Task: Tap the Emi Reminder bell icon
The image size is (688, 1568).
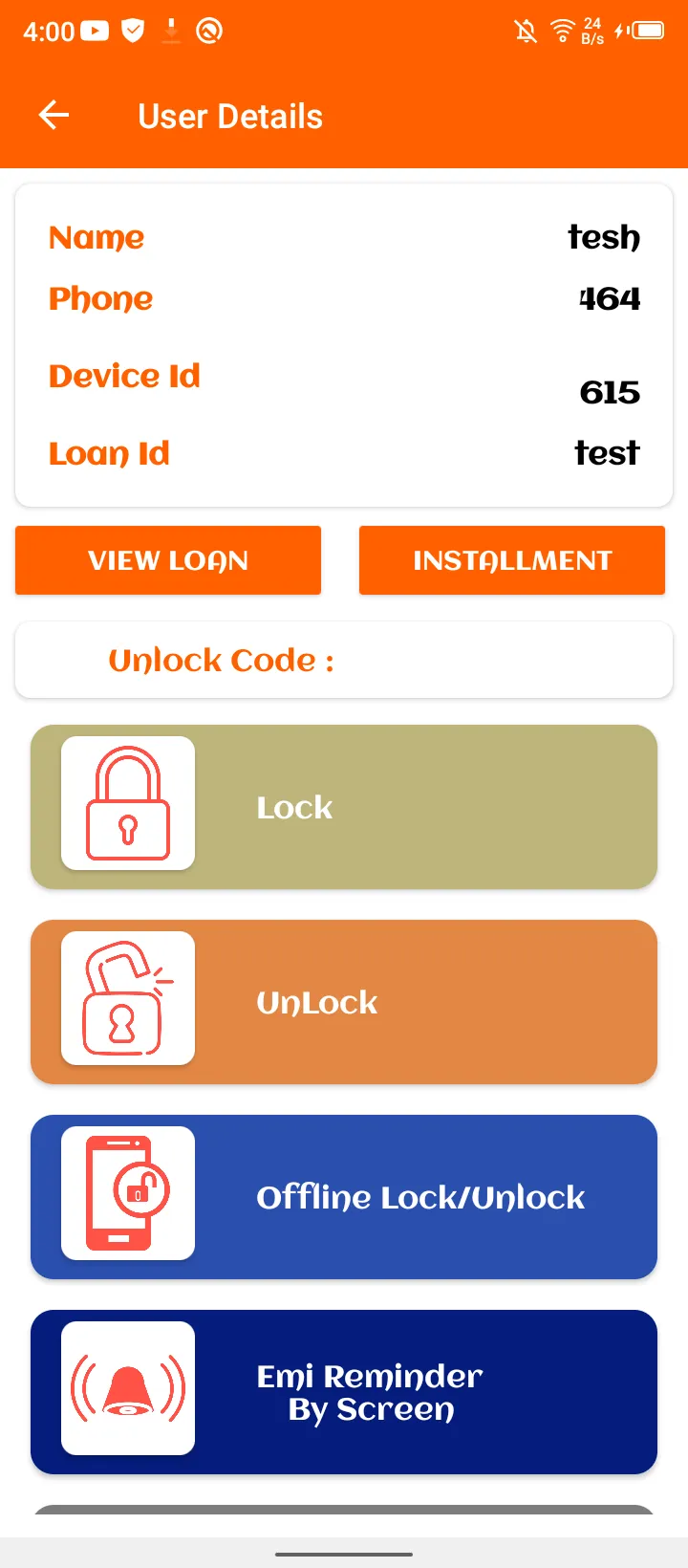Action: [128, 1389]
